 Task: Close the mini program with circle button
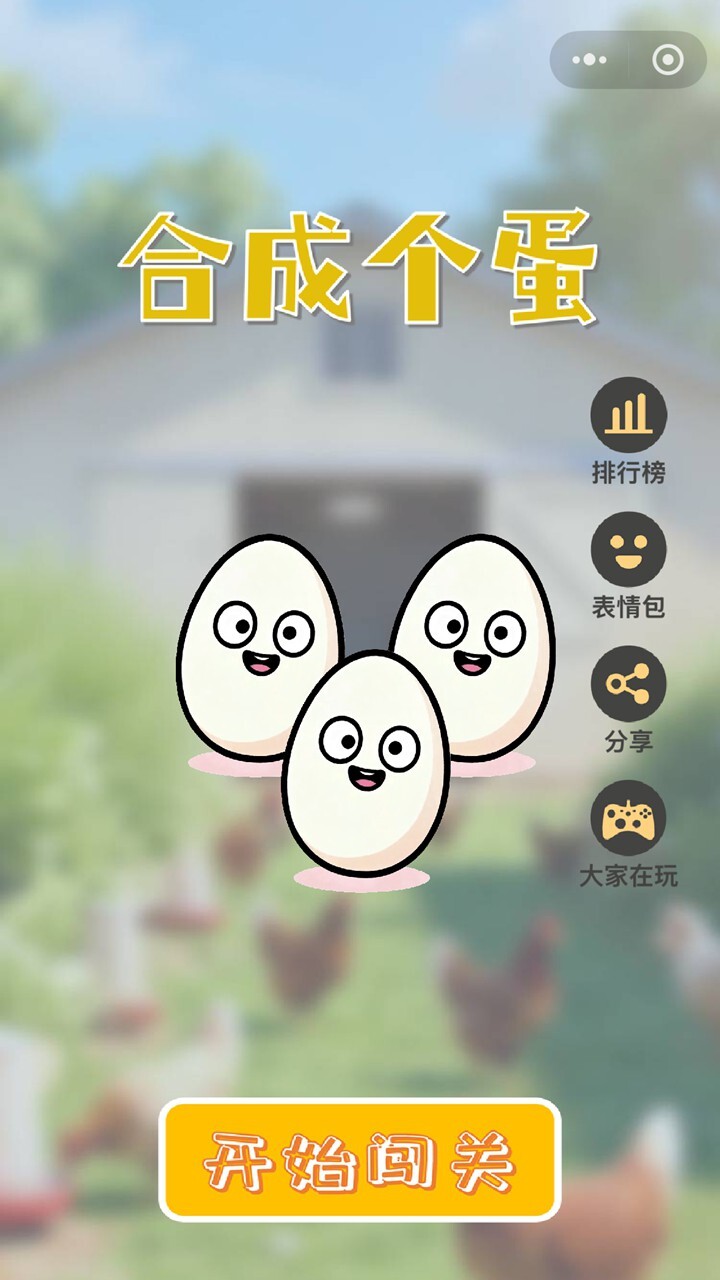point(667,60)
